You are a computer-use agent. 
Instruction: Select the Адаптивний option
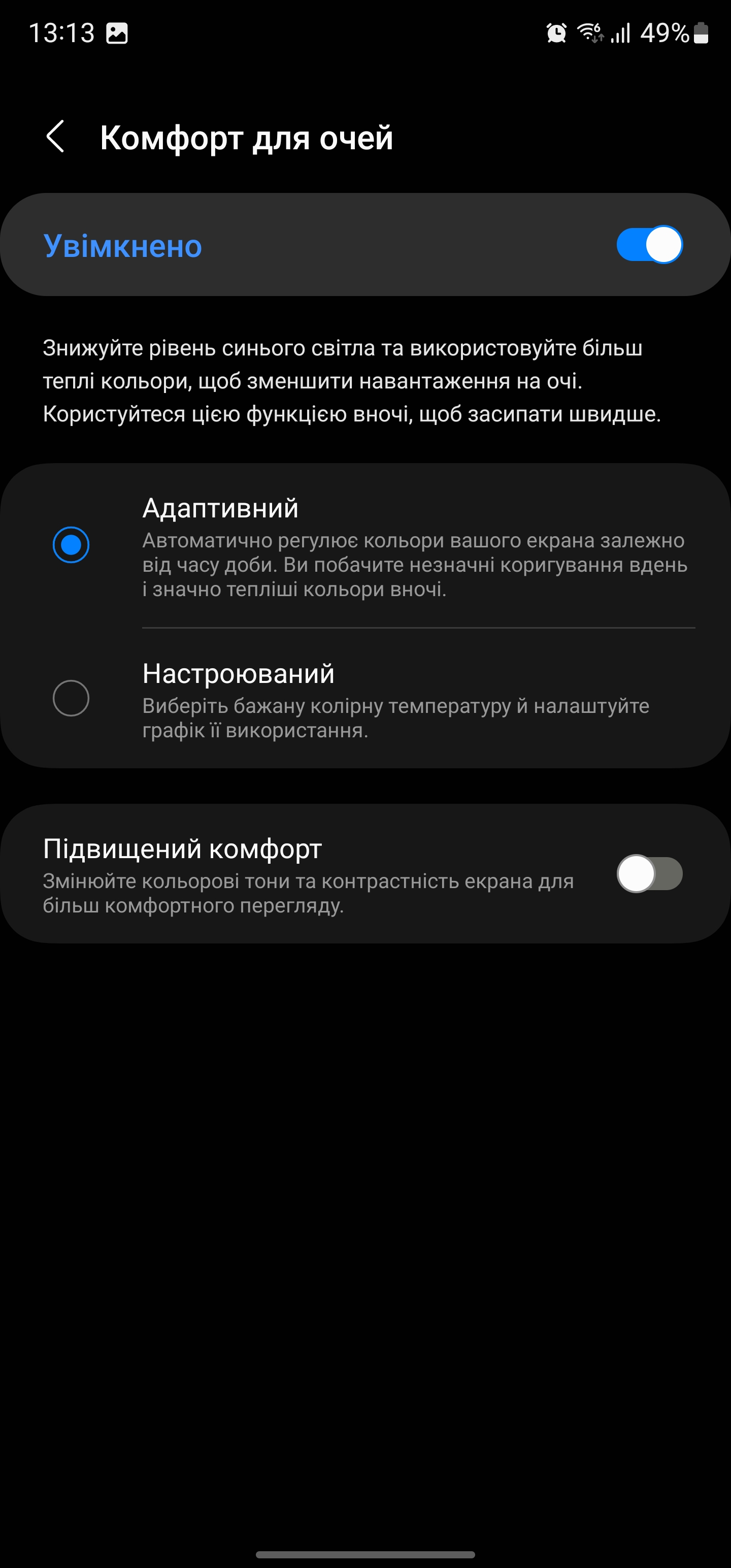[71, 545]
